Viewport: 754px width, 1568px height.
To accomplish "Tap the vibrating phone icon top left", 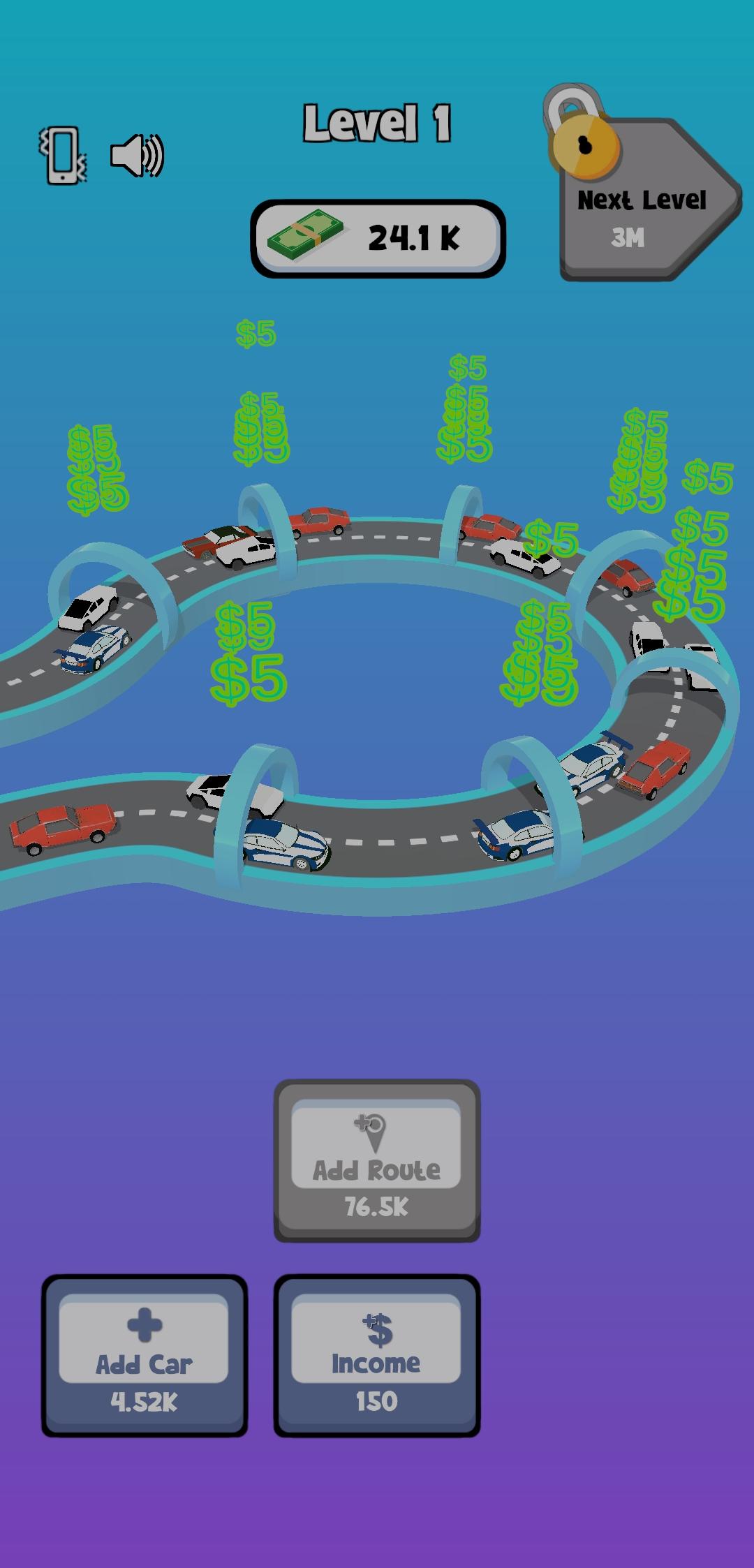I will tap(61, 152).
